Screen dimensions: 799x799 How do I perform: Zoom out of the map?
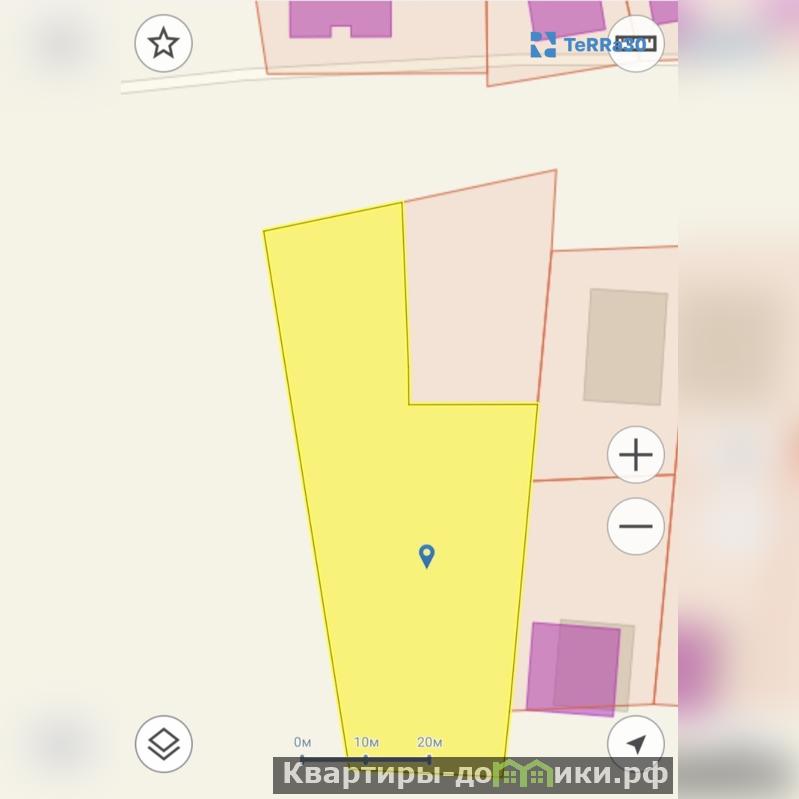pos(636,526)
